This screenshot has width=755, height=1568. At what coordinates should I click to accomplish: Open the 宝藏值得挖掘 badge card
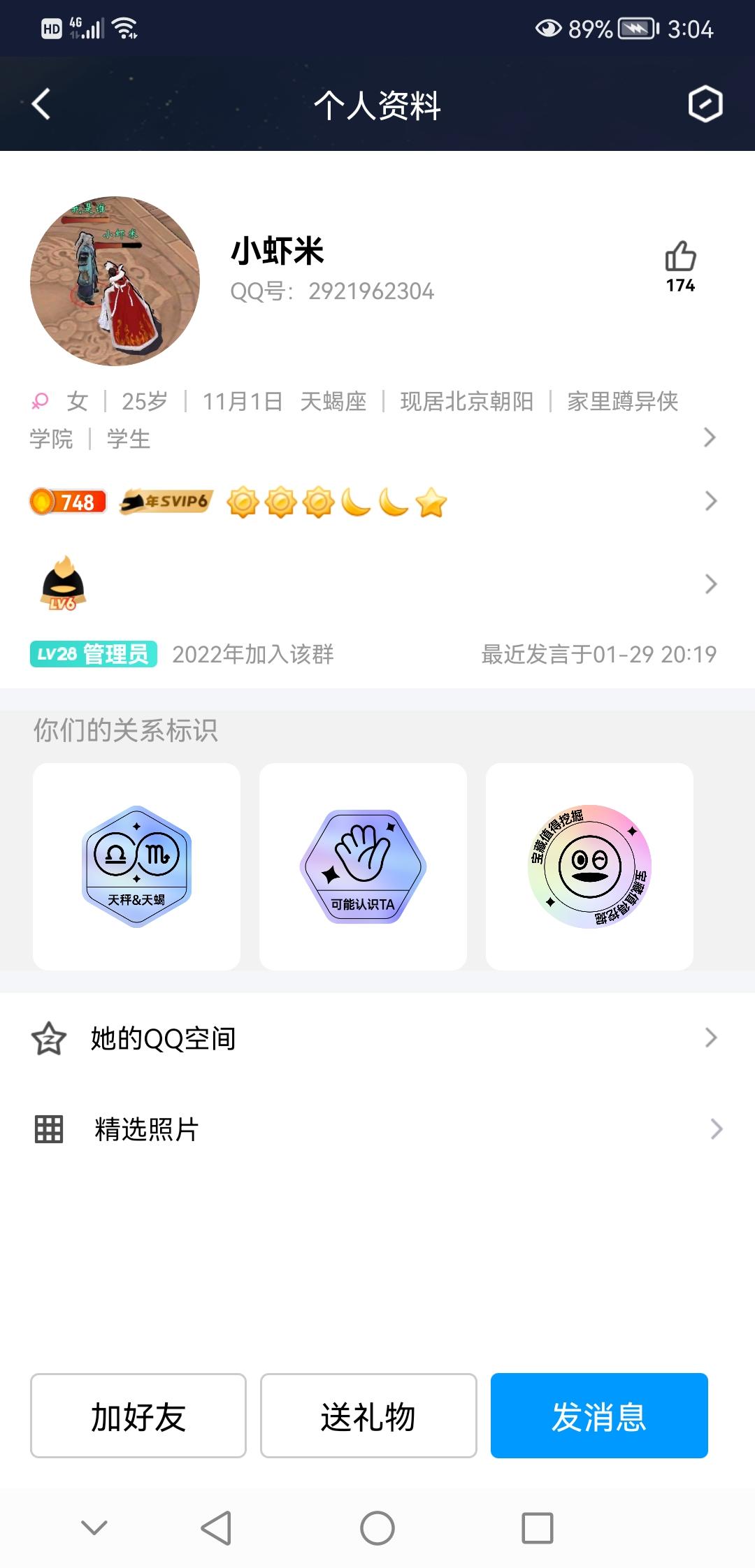click(x=589, y=866)
